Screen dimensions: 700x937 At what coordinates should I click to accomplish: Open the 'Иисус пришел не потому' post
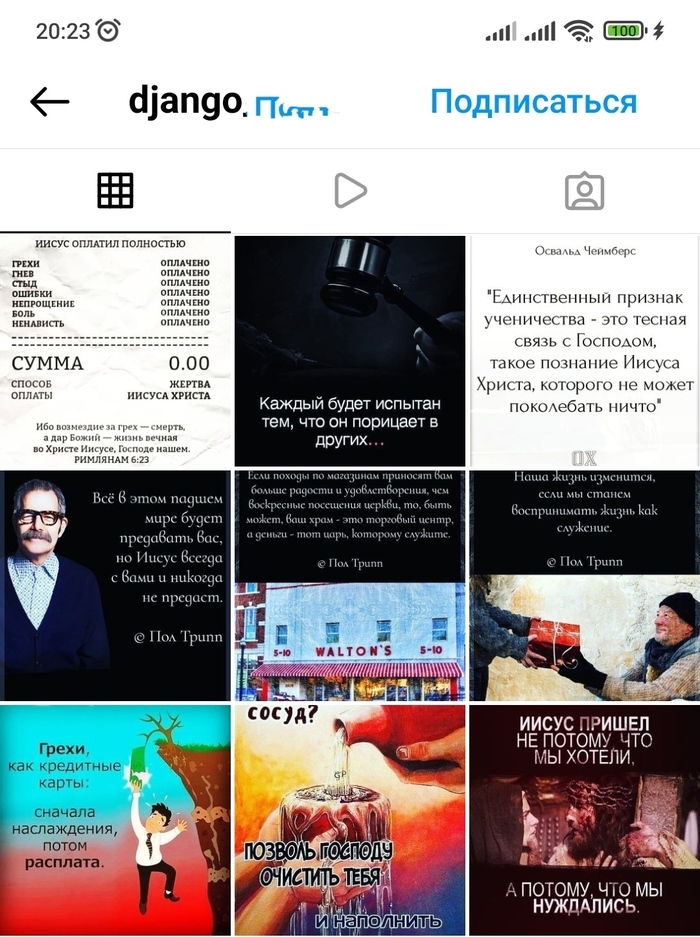[x=584, y=820]
